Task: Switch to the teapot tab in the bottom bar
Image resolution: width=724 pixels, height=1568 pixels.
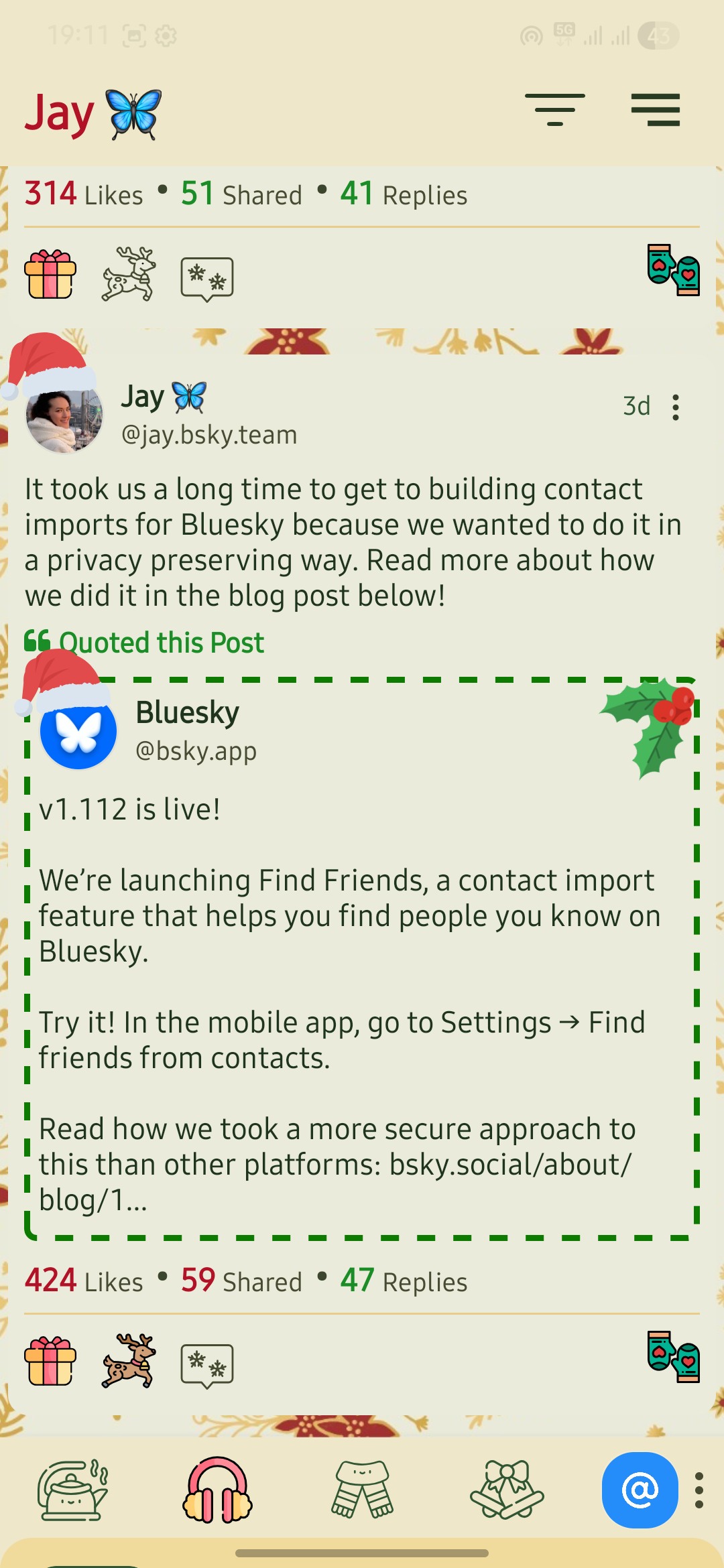Action: (73, 1490)
